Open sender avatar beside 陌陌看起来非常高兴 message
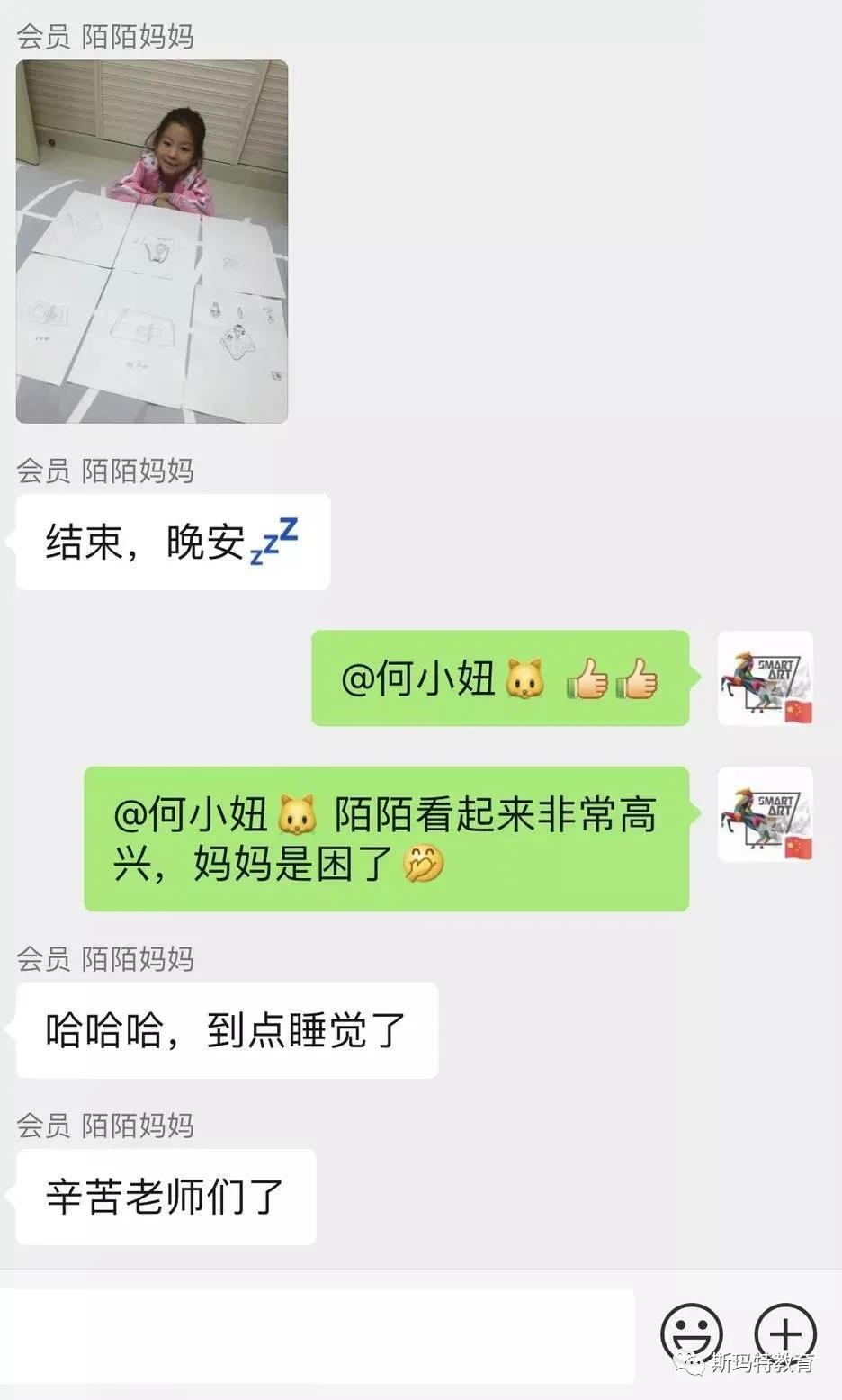This screenshot has width=842, height=1400. (x=766, y=814)
